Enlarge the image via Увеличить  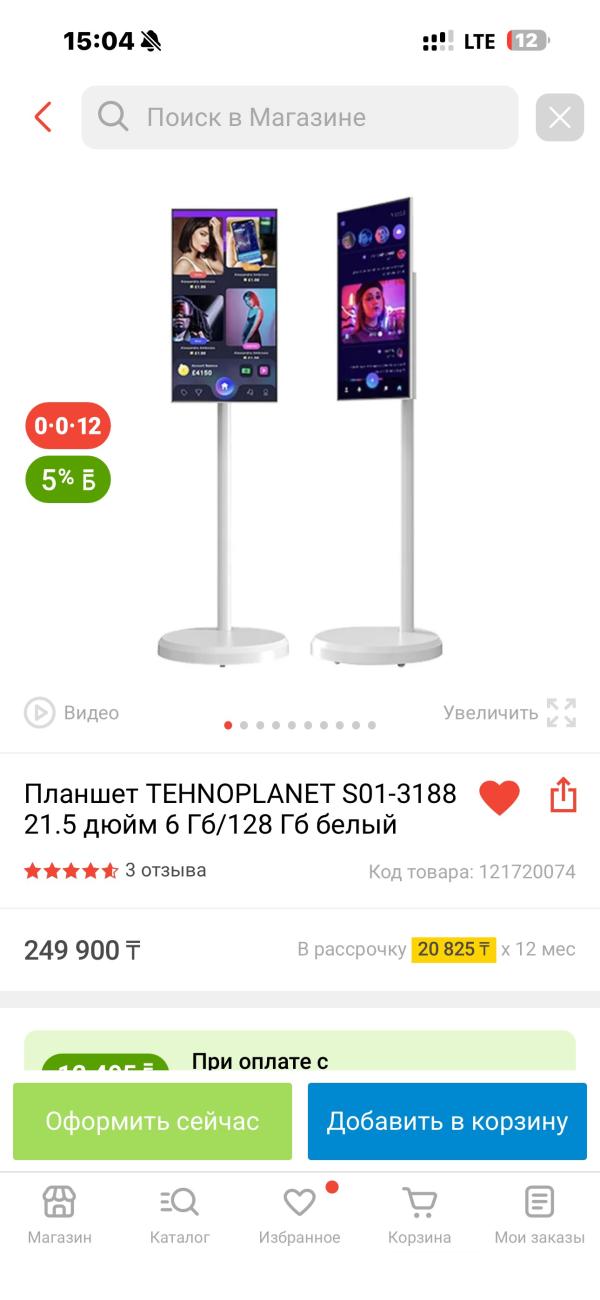[510, 713]
